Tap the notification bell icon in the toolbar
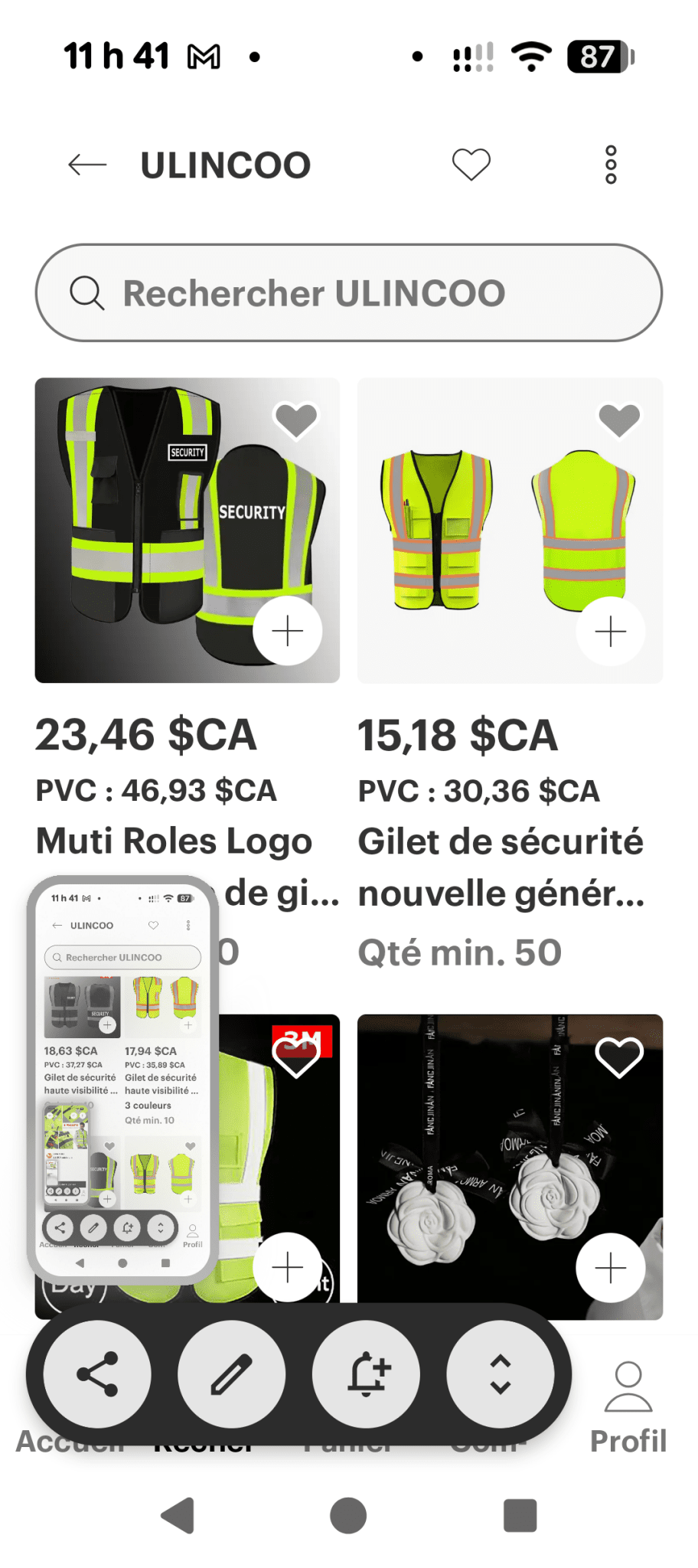Screen dimensions: 698x1568 tap(366, 1373)
